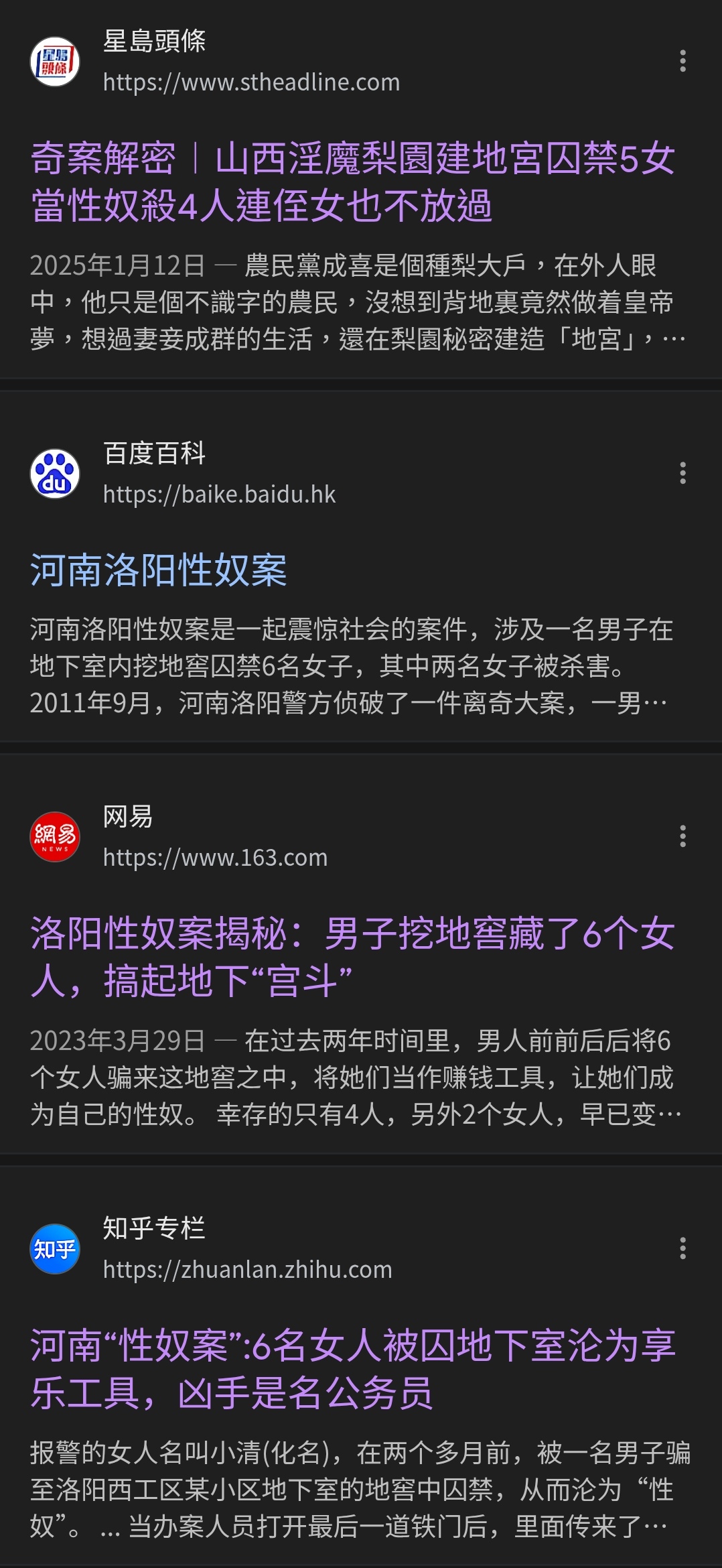Visit the 知乎专栏 zhuanlan.zhihu.com source link
The width and height of the screenshot is (722, 1568).
(247, 1270)
